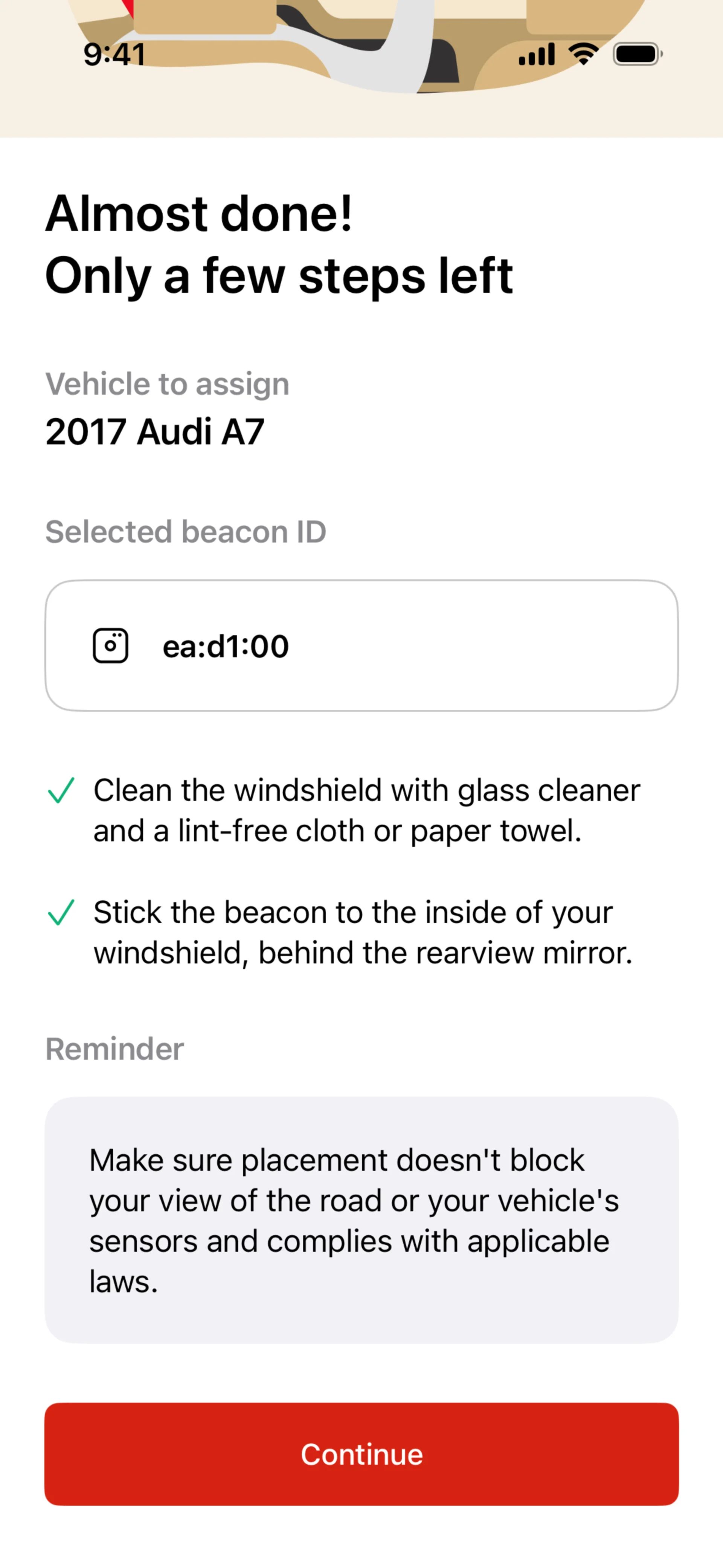Tap the red Continue button

click(x=361, y=1454)
